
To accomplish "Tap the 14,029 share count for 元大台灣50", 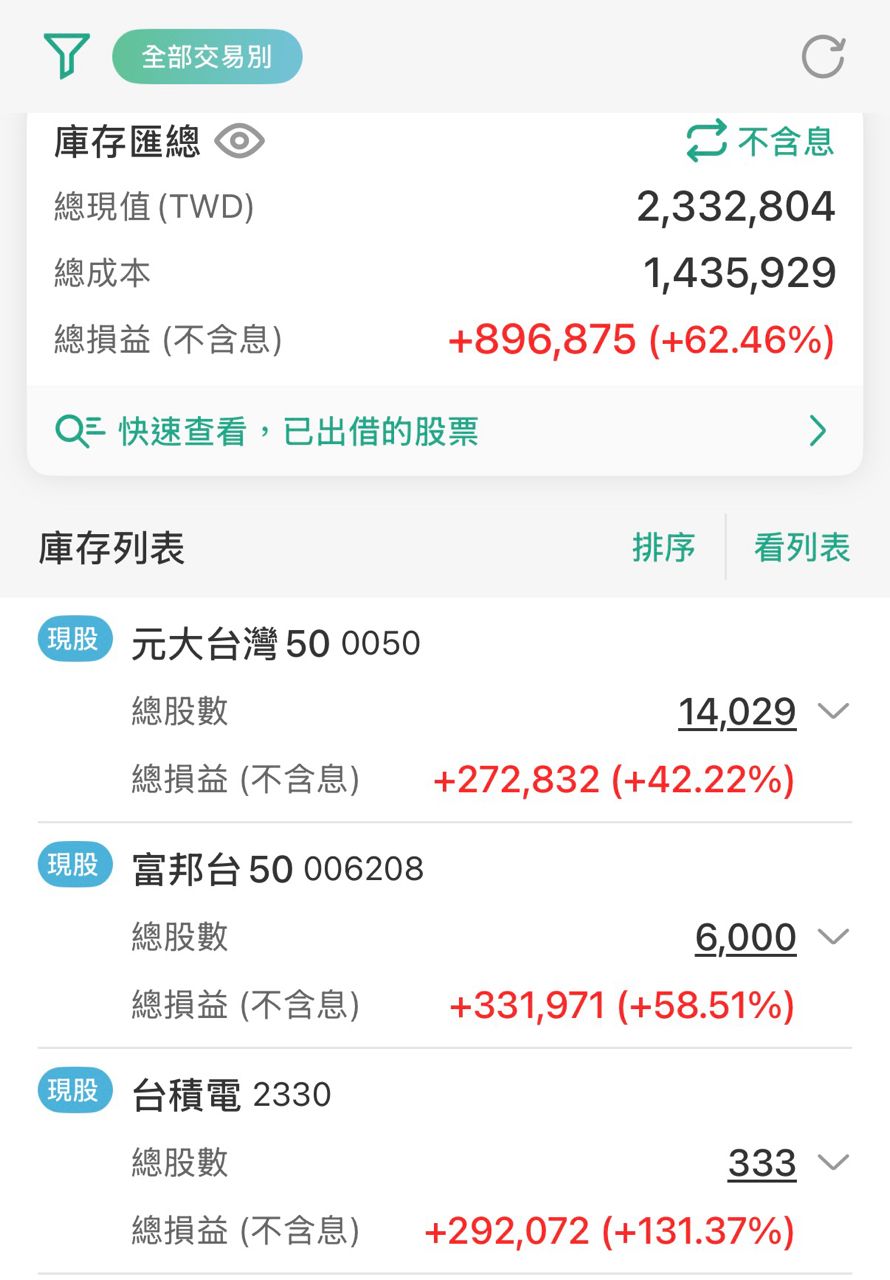I will [x=737, y=712].
